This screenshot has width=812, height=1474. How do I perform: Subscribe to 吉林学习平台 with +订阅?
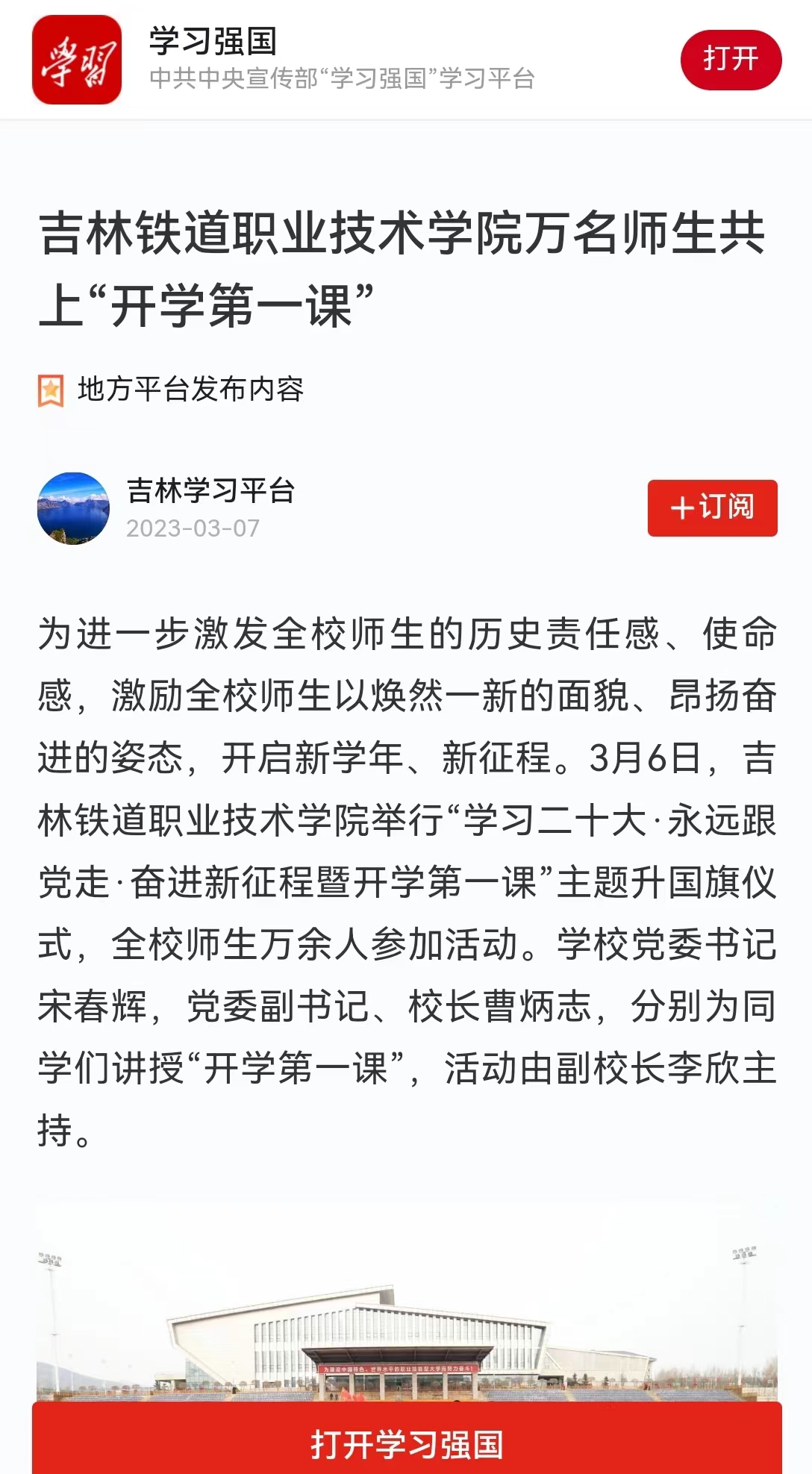(712, 508)
